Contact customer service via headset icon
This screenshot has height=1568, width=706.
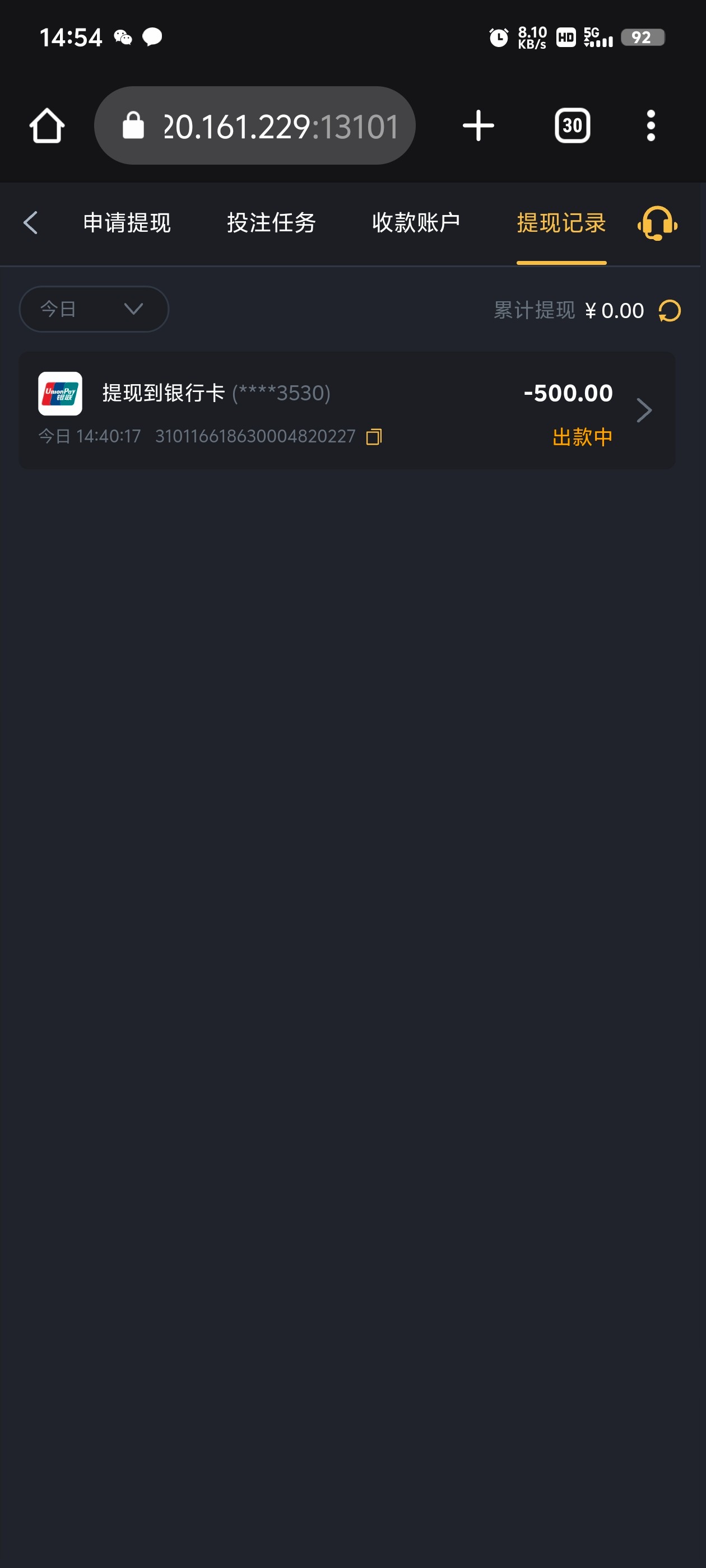(x=657, y=223)
